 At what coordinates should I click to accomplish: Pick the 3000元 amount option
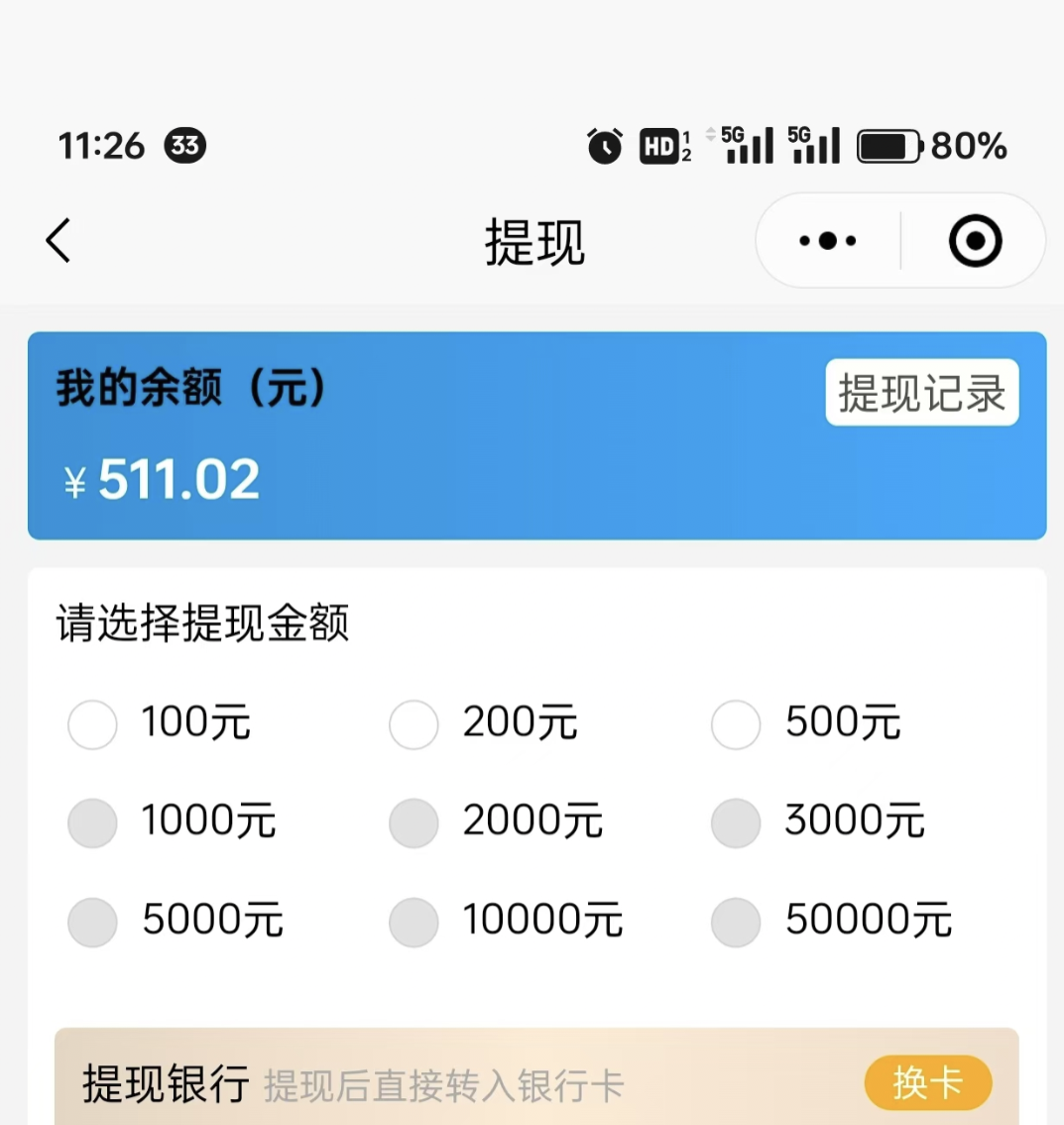(736, 822)
